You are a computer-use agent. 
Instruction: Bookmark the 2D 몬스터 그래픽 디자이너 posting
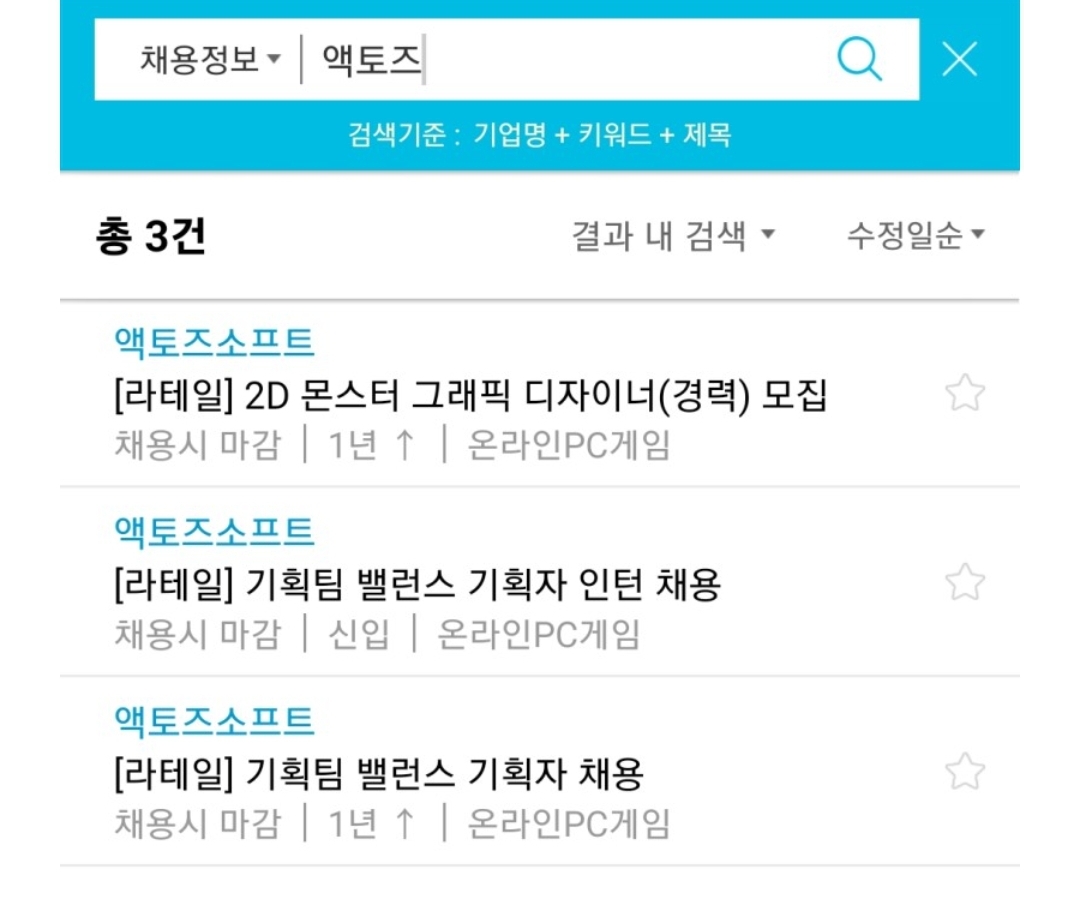(x=964, y=393)
